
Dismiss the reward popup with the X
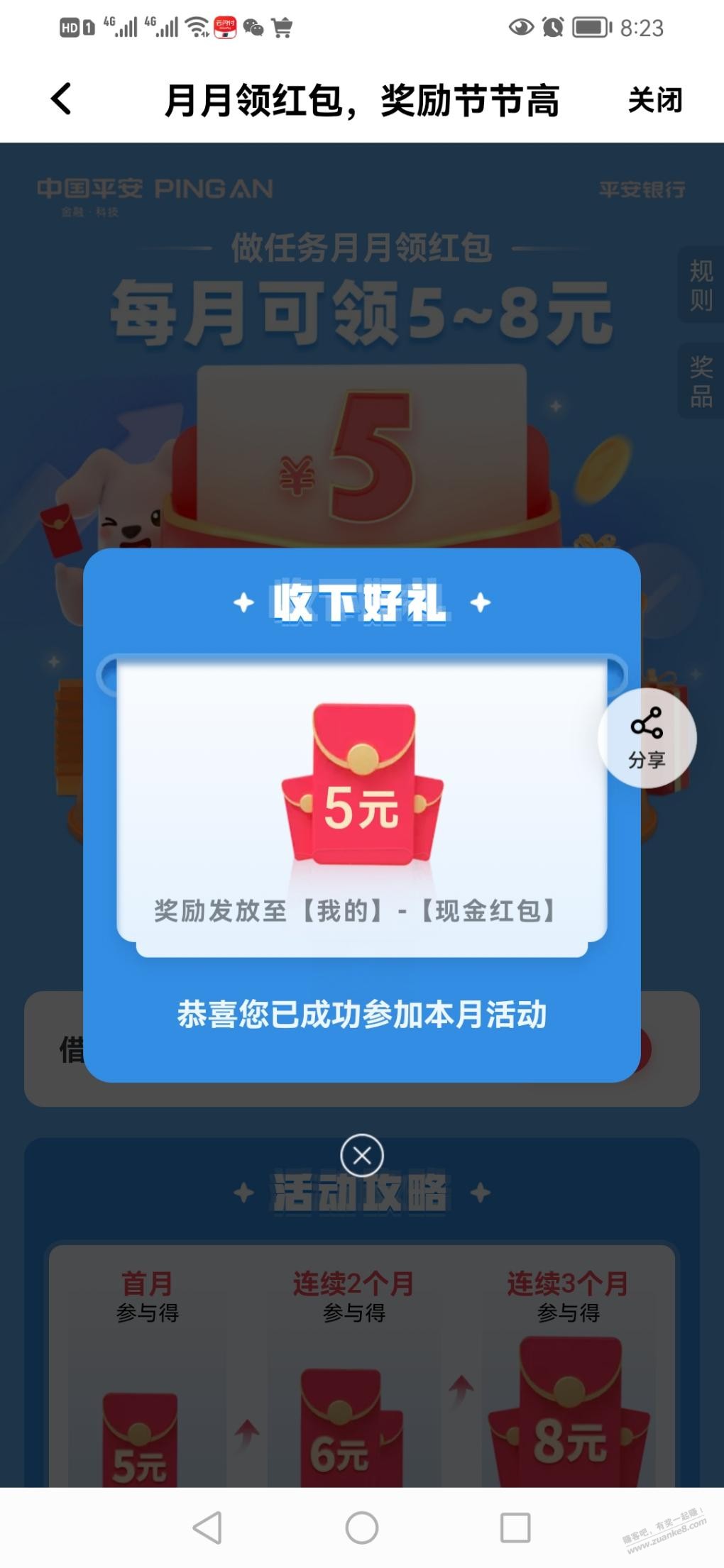pyautogui.click(x=362, y=1156)
